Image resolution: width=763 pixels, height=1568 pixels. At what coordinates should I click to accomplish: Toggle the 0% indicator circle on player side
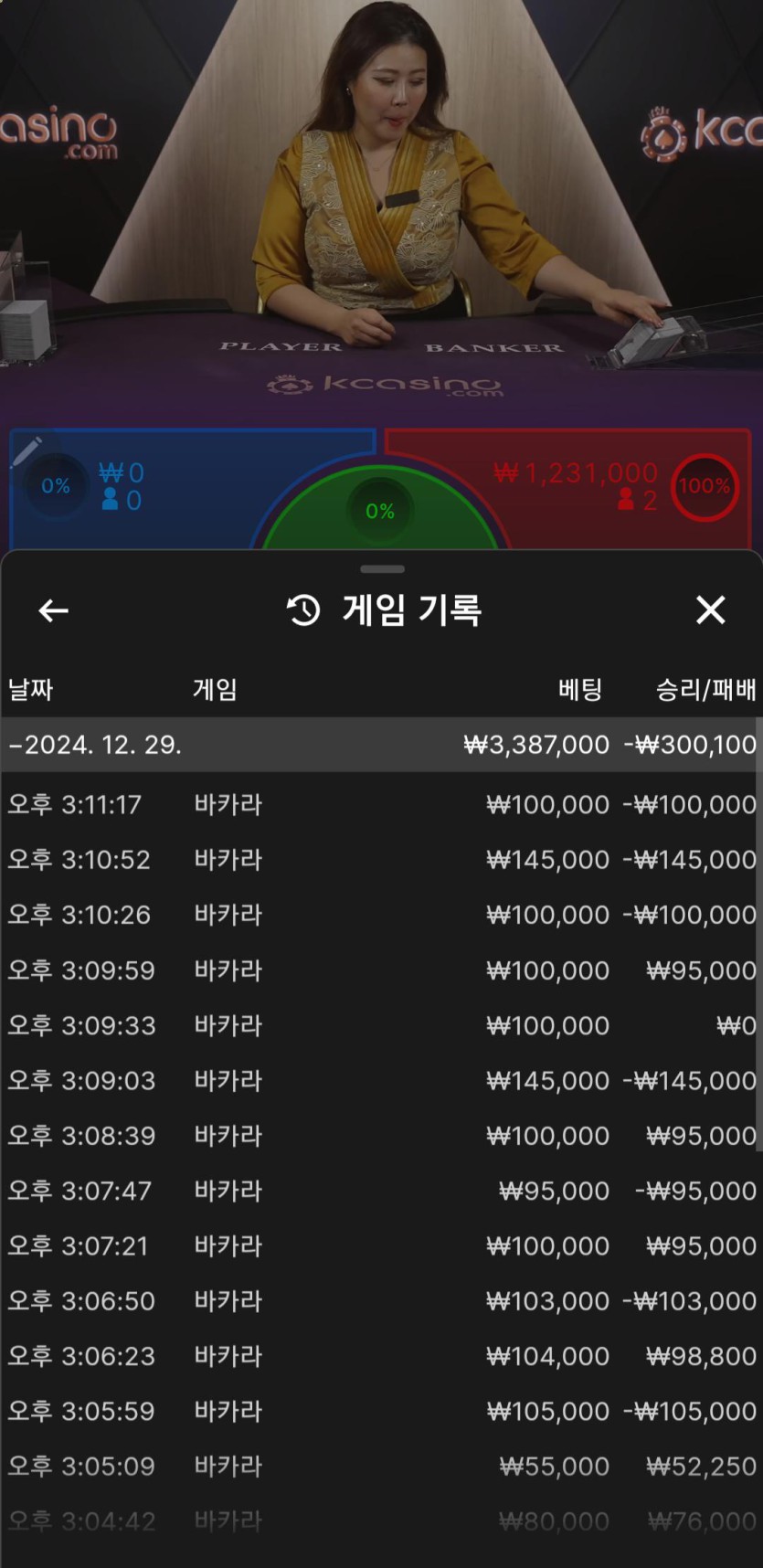click(x=56, y=485)
